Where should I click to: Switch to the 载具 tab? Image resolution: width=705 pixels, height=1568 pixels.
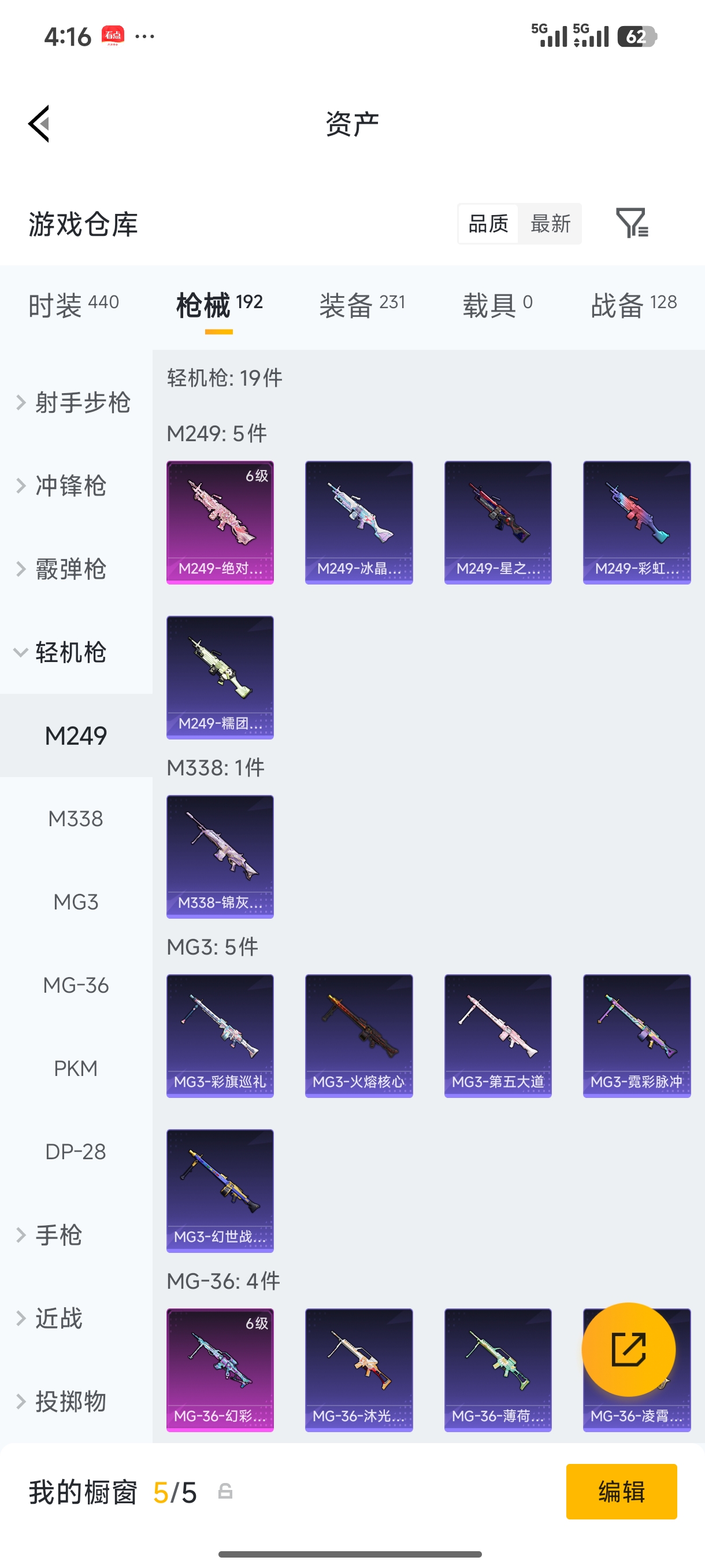tap(498, 304)
